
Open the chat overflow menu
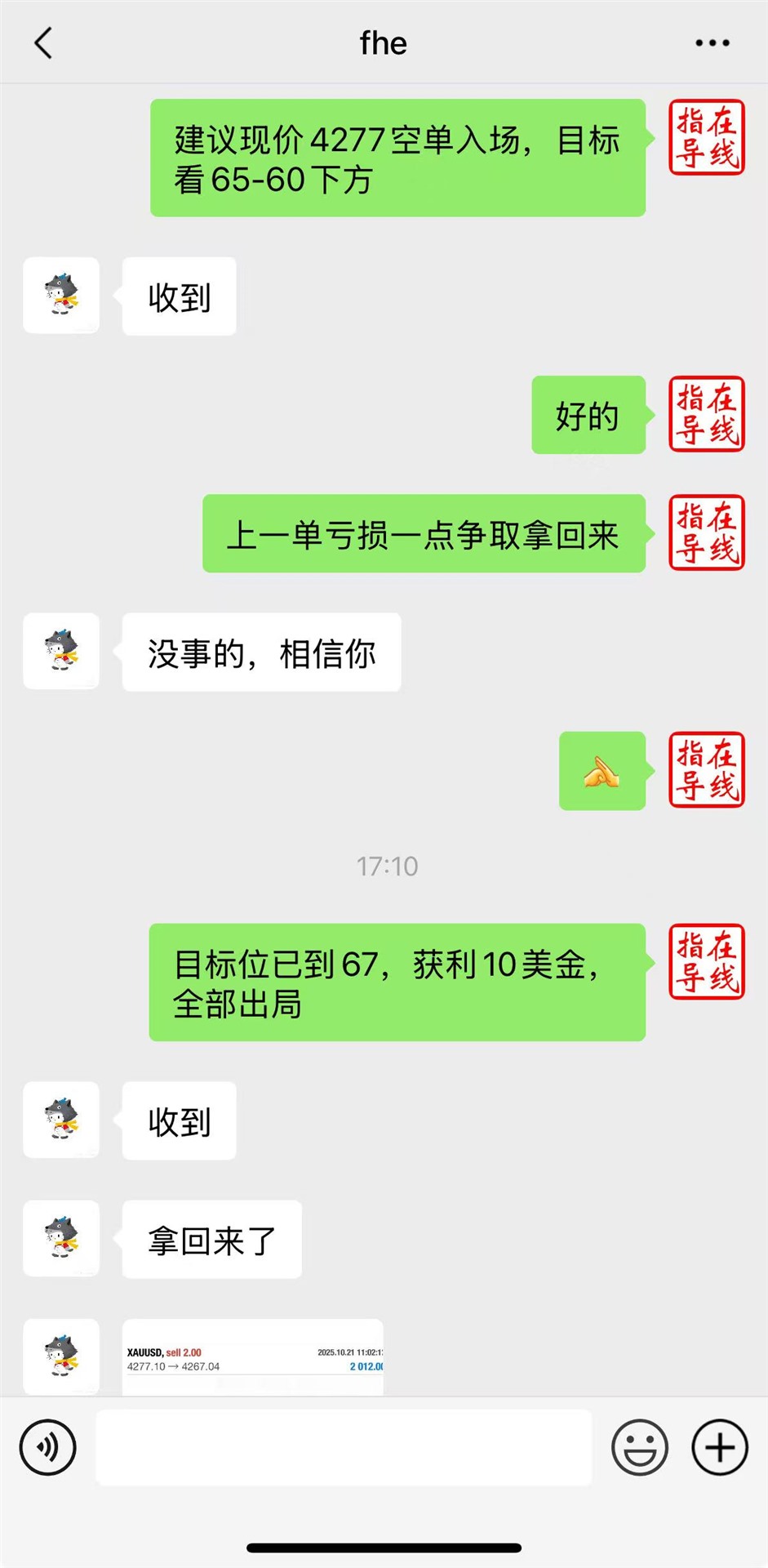click(x=712, y=43)
